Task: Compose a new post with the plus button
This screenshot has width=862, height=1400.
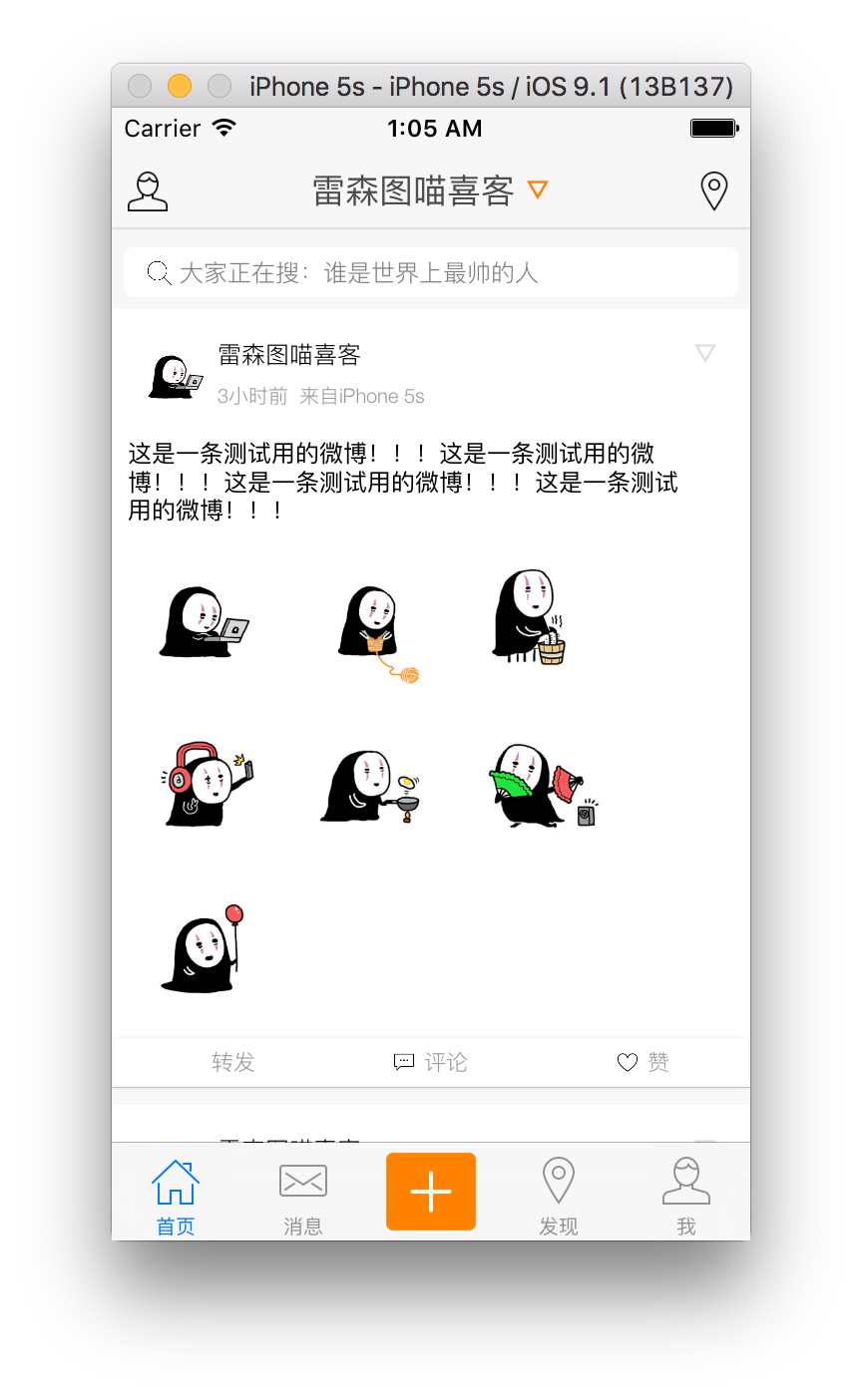Action: point(431,1191)
